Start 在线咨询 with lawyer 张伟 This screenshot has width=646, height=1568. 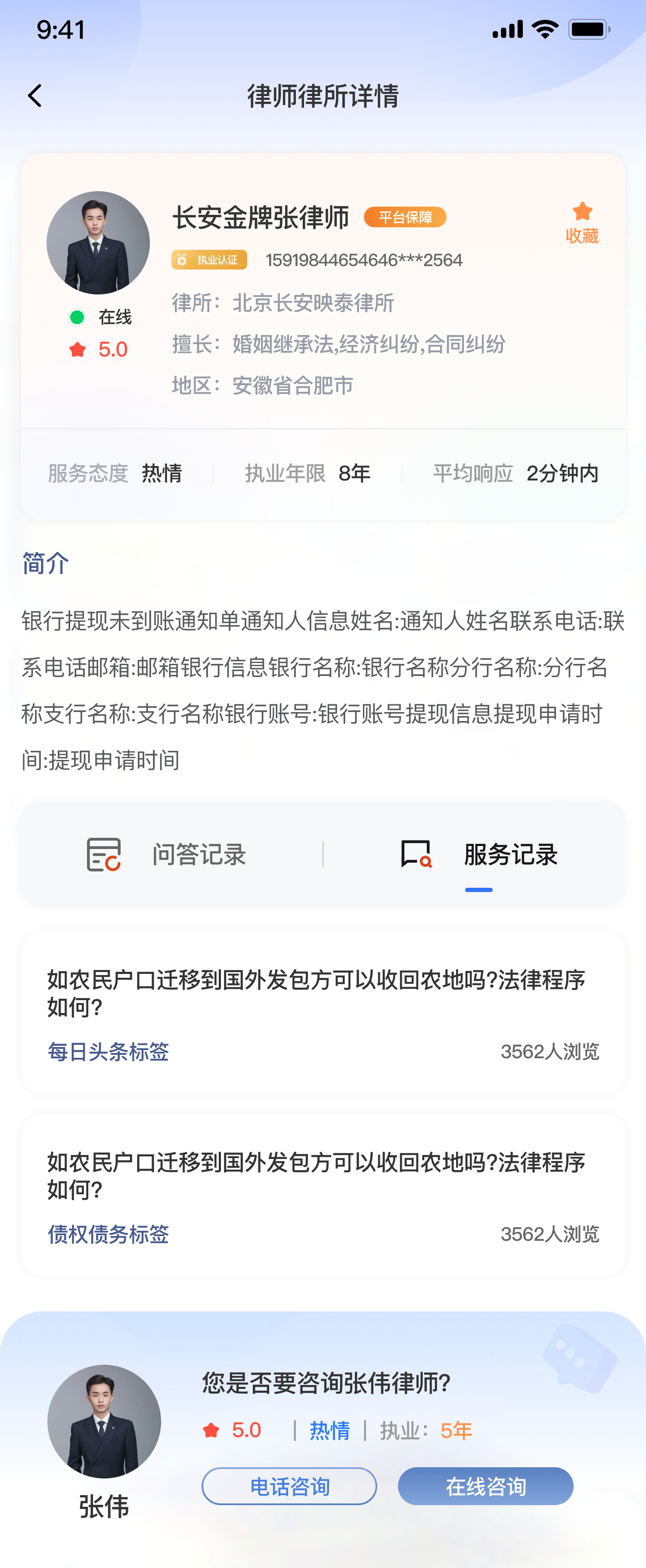[485, 1486]
